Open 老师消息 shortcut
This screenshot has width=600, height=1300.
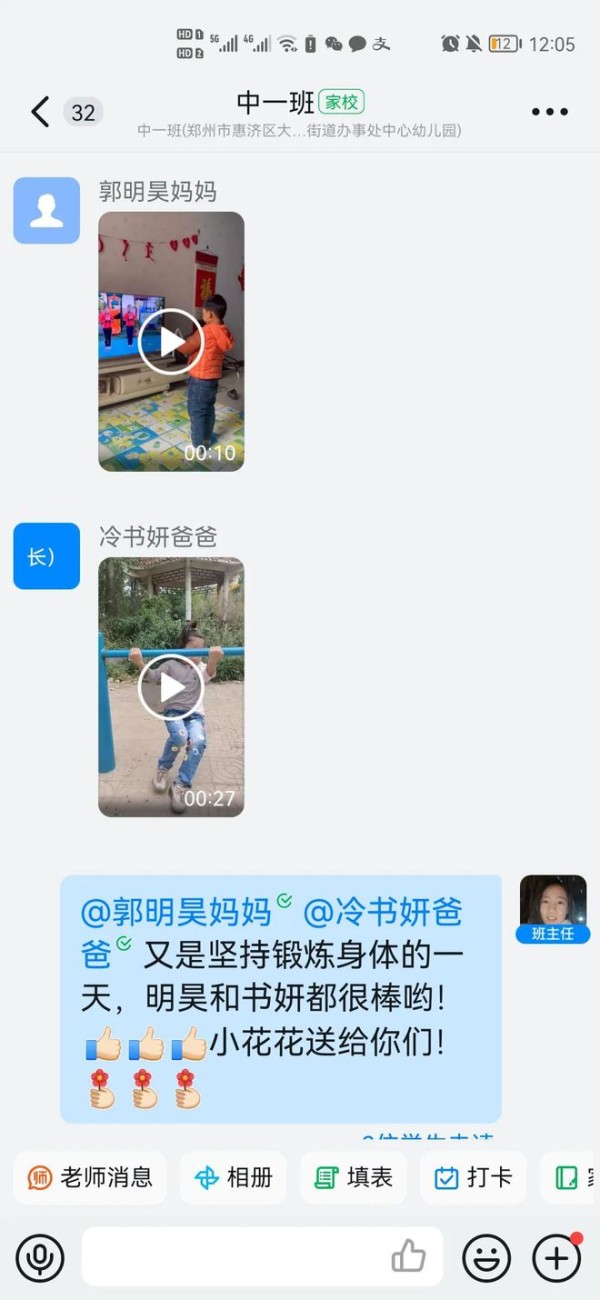[90, 1177]
